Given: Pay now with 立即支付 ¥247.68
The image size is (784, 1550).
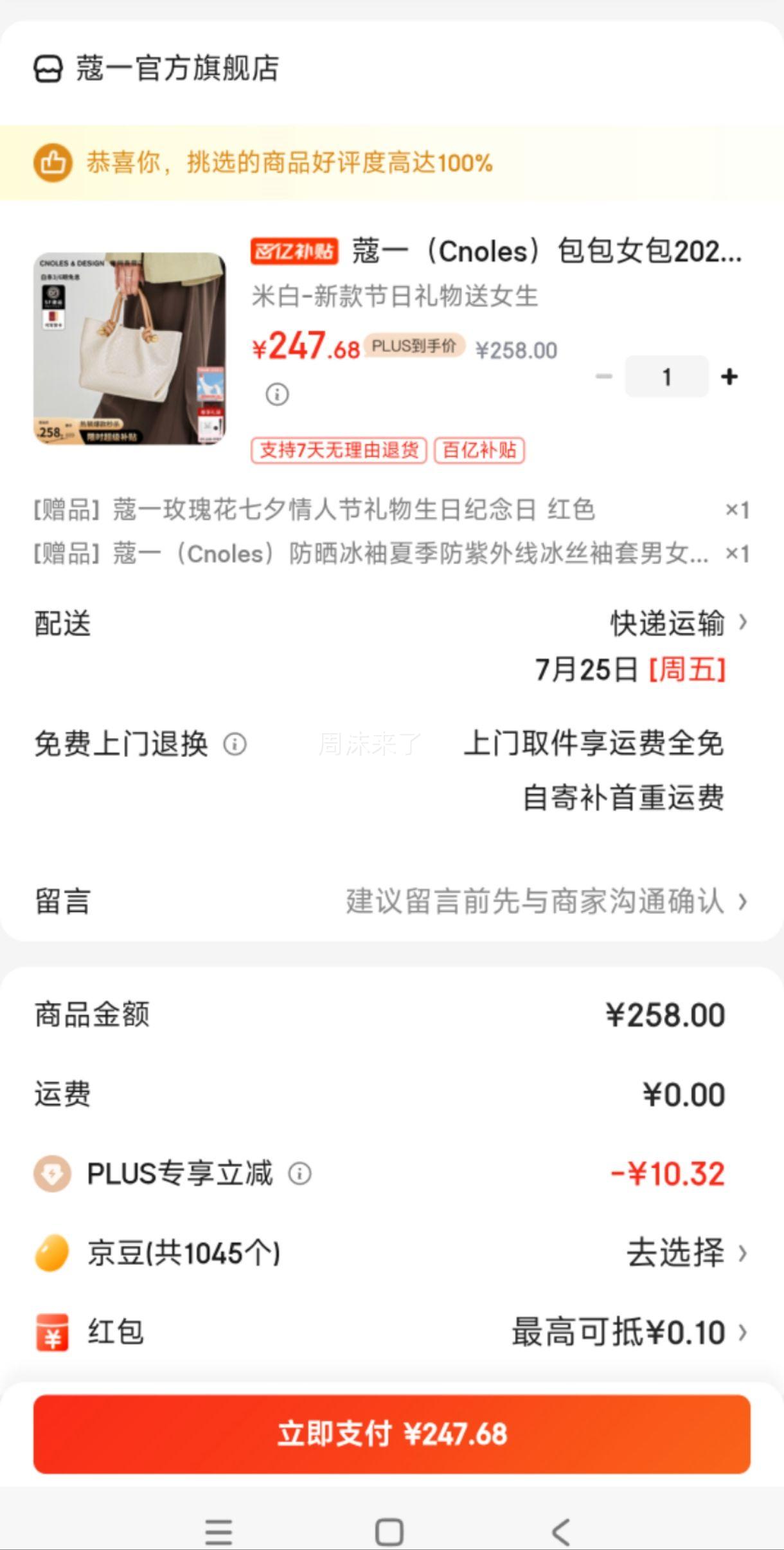Looking at the screenshot, I should click(392, 1434).
